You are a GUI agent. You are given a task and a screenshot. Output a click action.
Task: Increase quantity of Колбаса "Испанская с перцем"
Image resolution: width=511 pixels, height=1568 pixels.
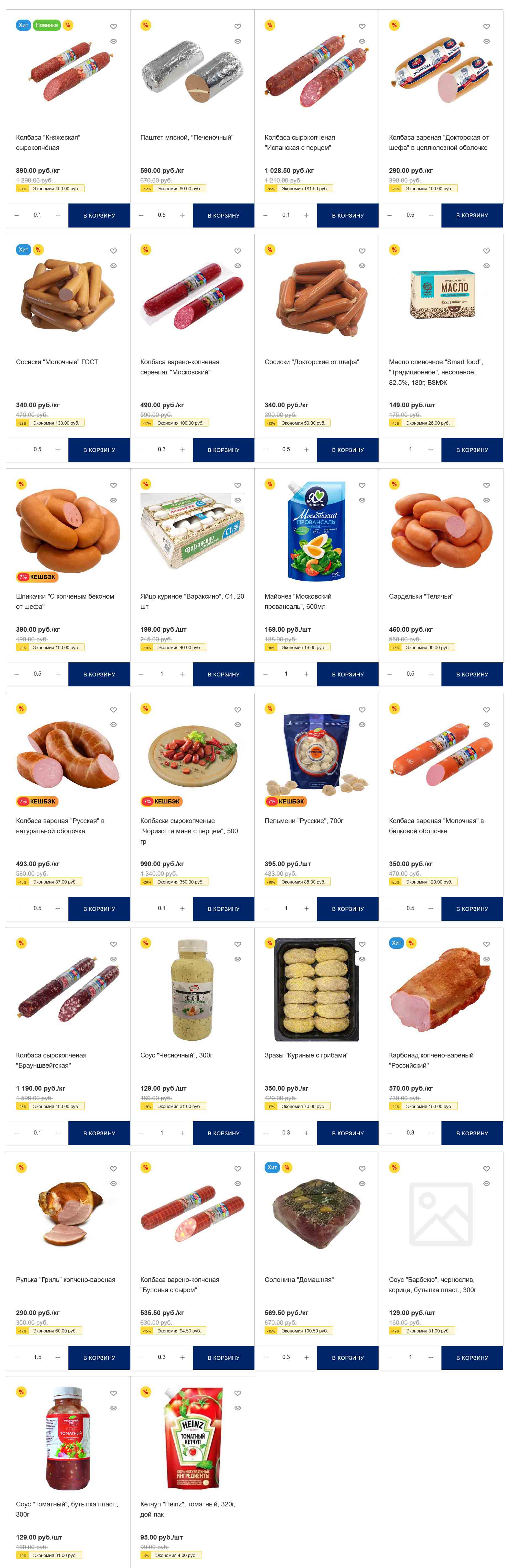click(x=307, y=215)
